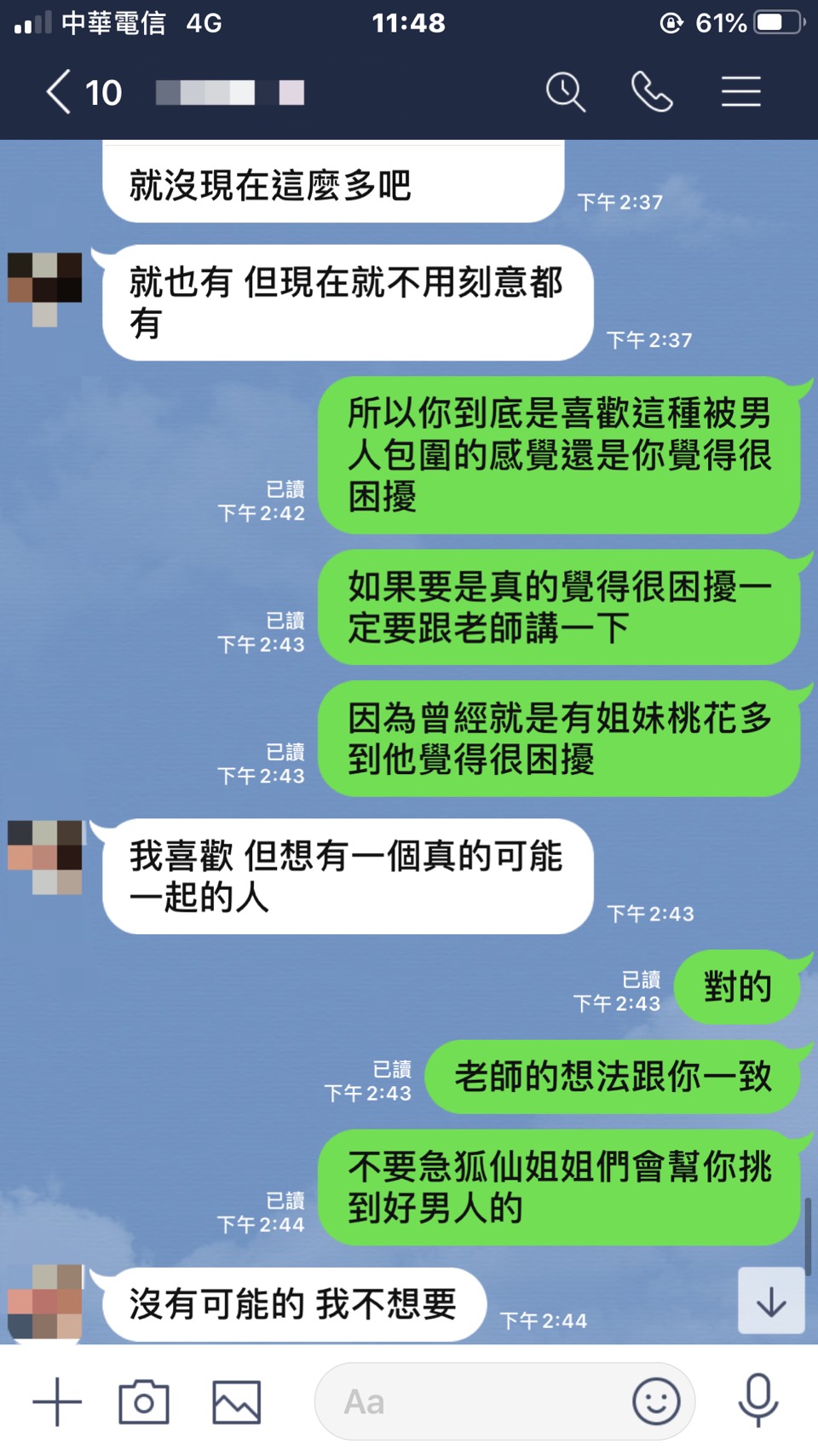Screen dimensions: 818x1456
Task: Record a voice message
Action: point(758,1401)
